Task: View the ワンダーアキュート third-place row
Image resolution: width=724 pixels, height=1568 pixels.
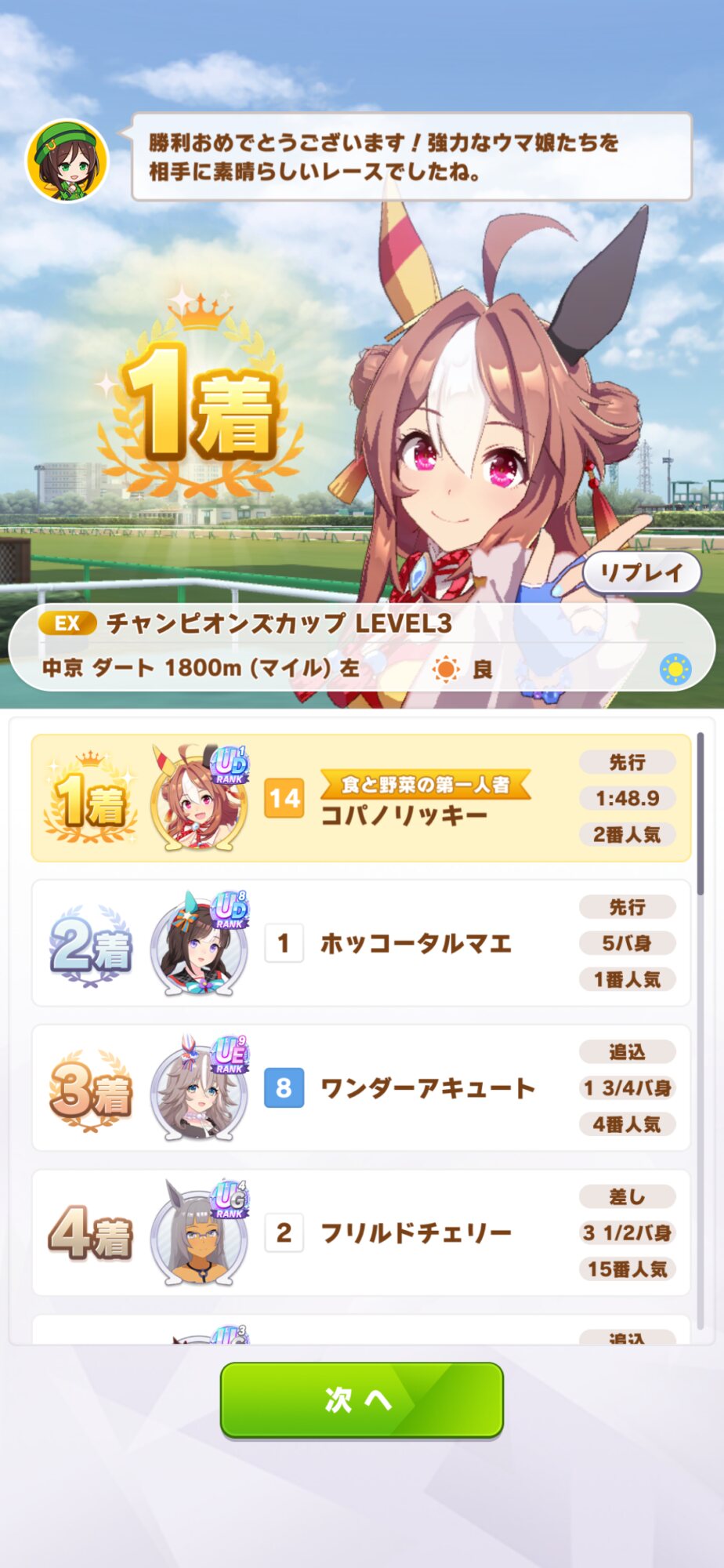Action: pyautogui.click(x=360, y=1087)
